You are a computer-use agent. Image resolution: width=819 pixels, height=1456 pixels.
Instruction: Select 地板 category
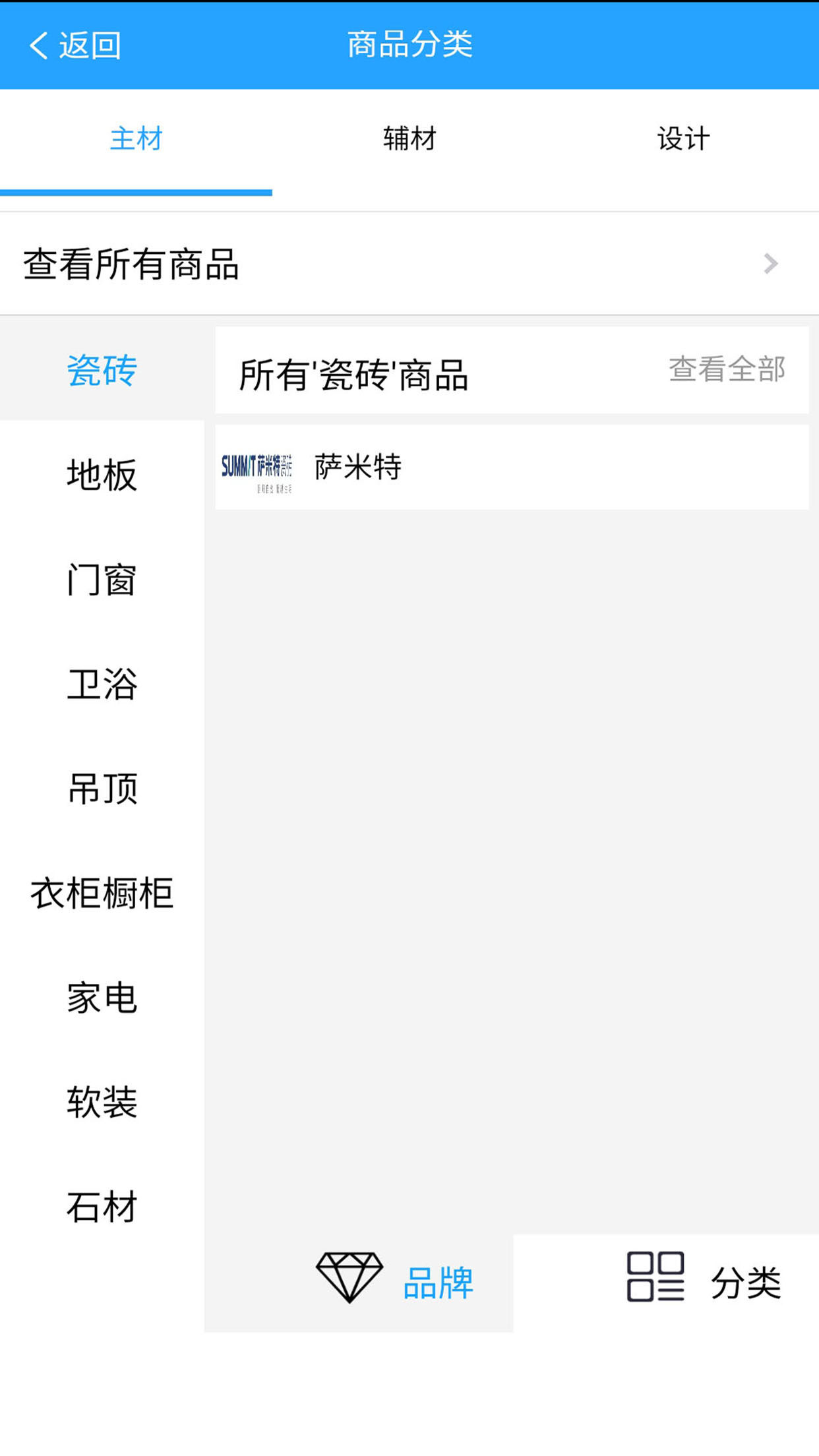click(x=102, y=474)
